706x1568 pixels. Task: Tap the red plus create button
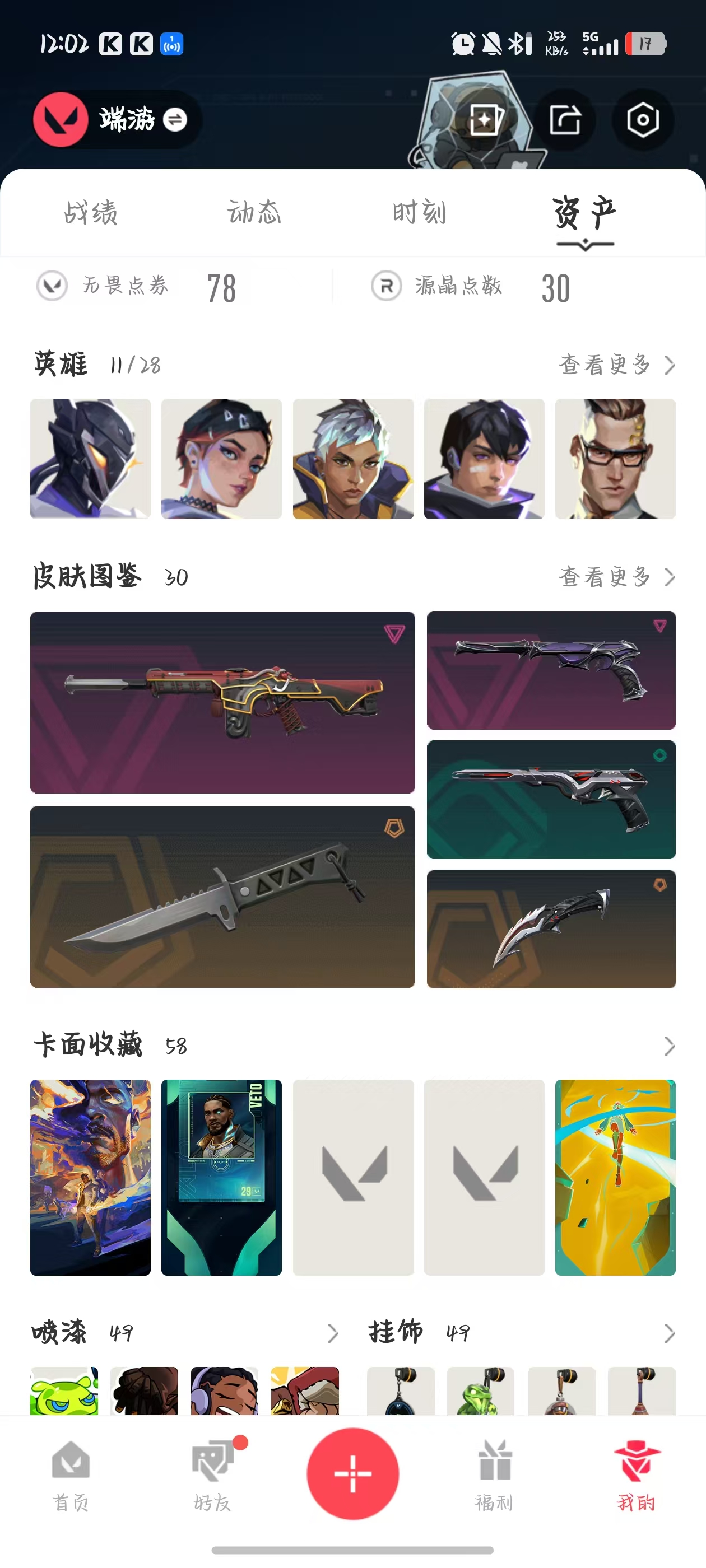tap(352, 1473)
